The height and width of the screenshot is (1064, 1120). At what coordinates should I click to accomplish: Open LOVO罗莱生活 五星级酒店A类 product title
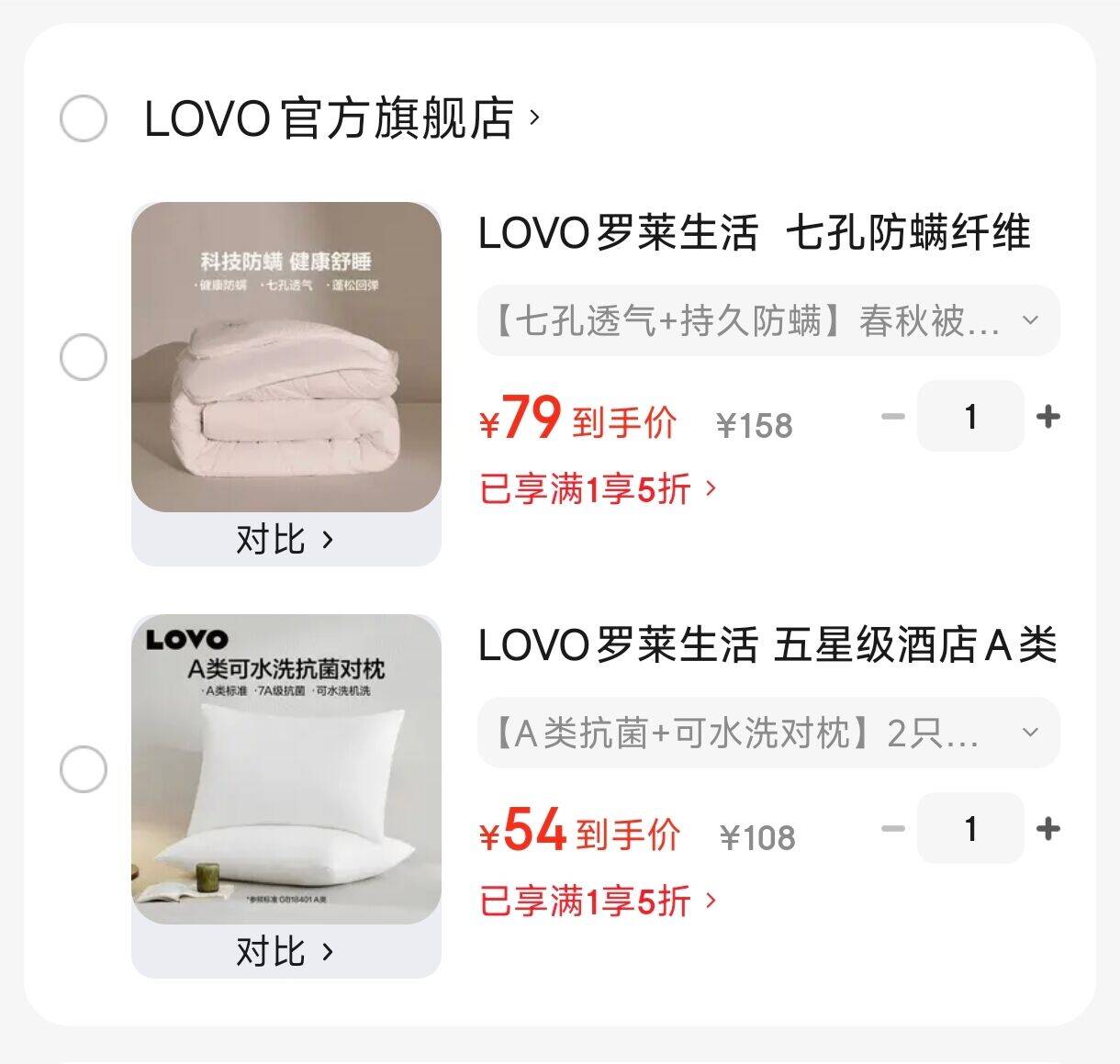click(767, 645)
